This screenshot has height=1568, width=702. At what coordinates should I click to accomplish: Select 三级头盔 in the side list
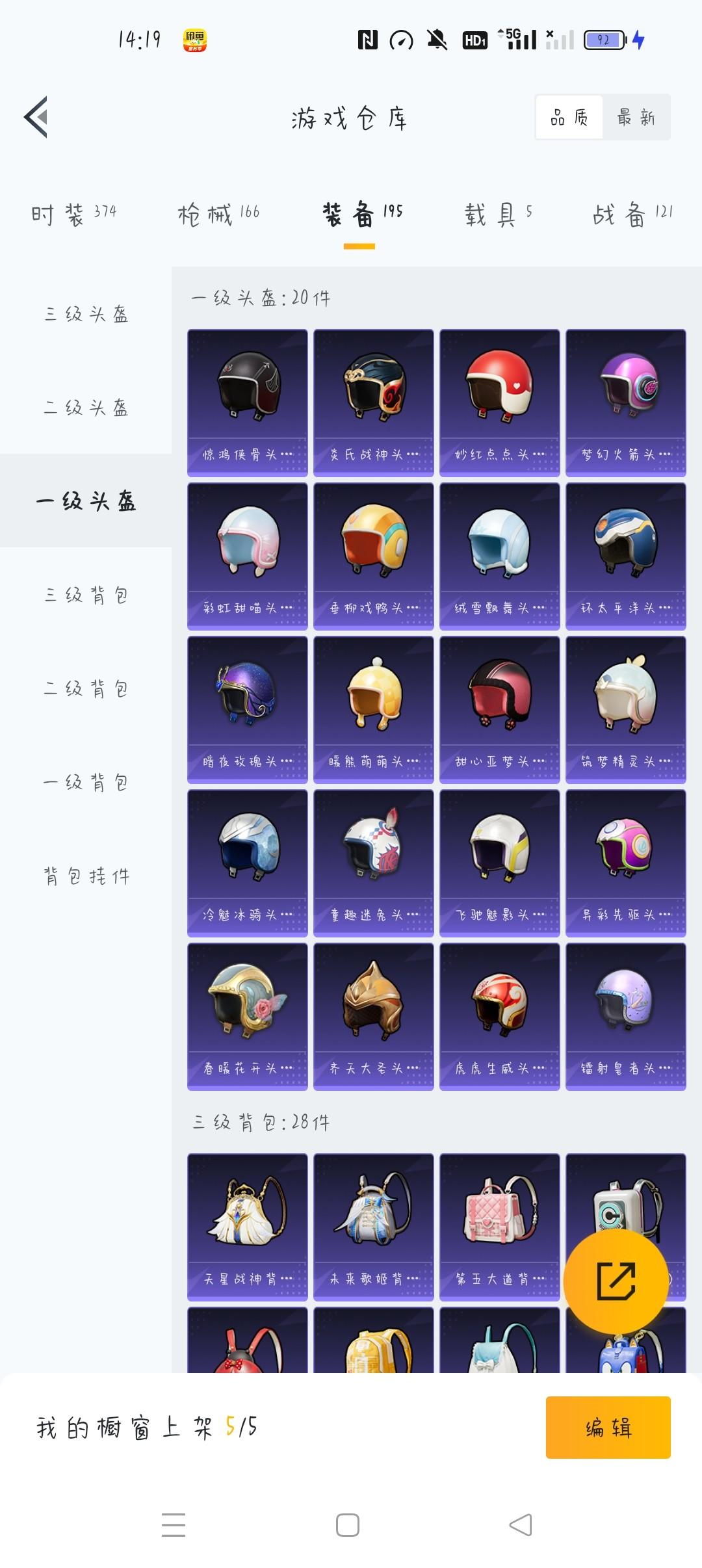pos(86,314)
